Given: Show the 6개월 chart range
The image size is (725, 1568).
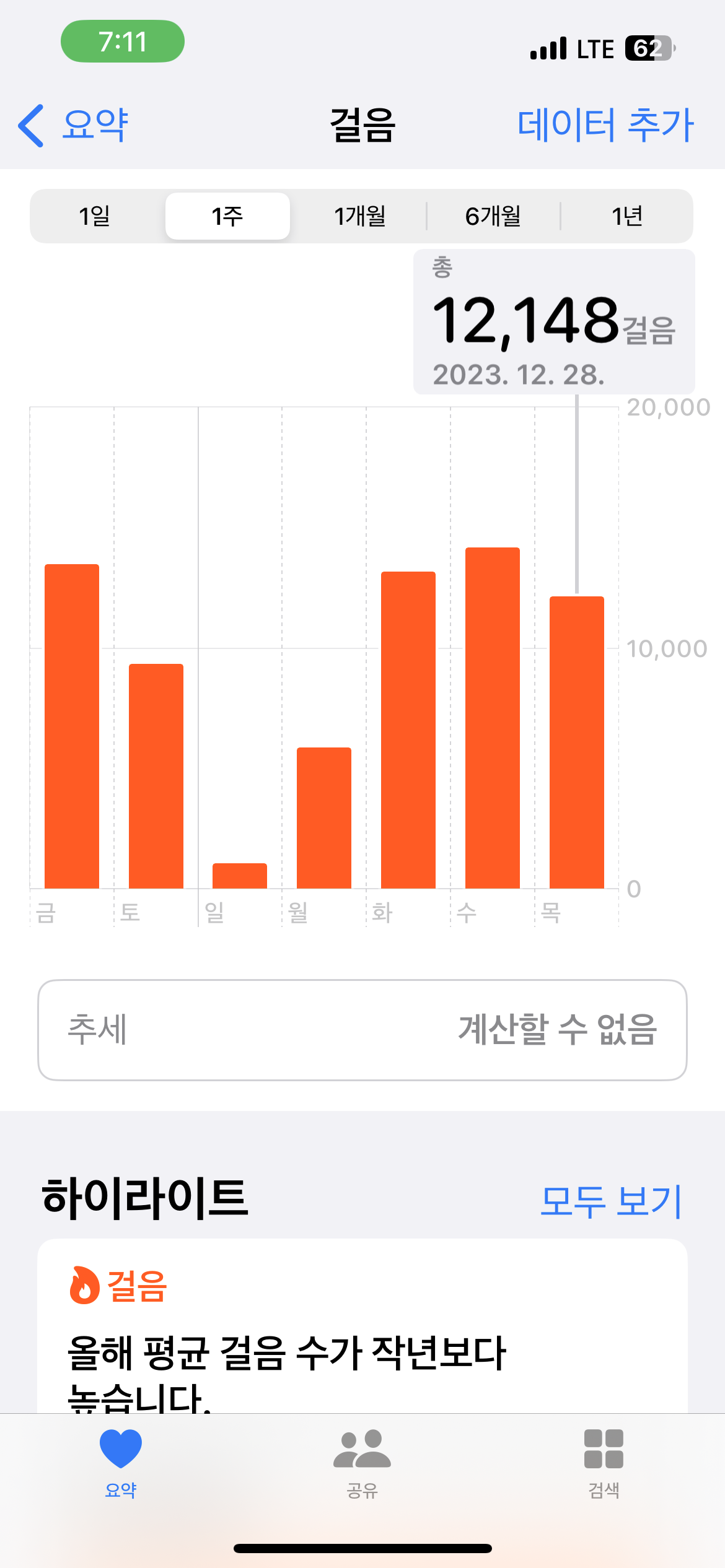Looking at the screenshot, I should coord(493,216).
